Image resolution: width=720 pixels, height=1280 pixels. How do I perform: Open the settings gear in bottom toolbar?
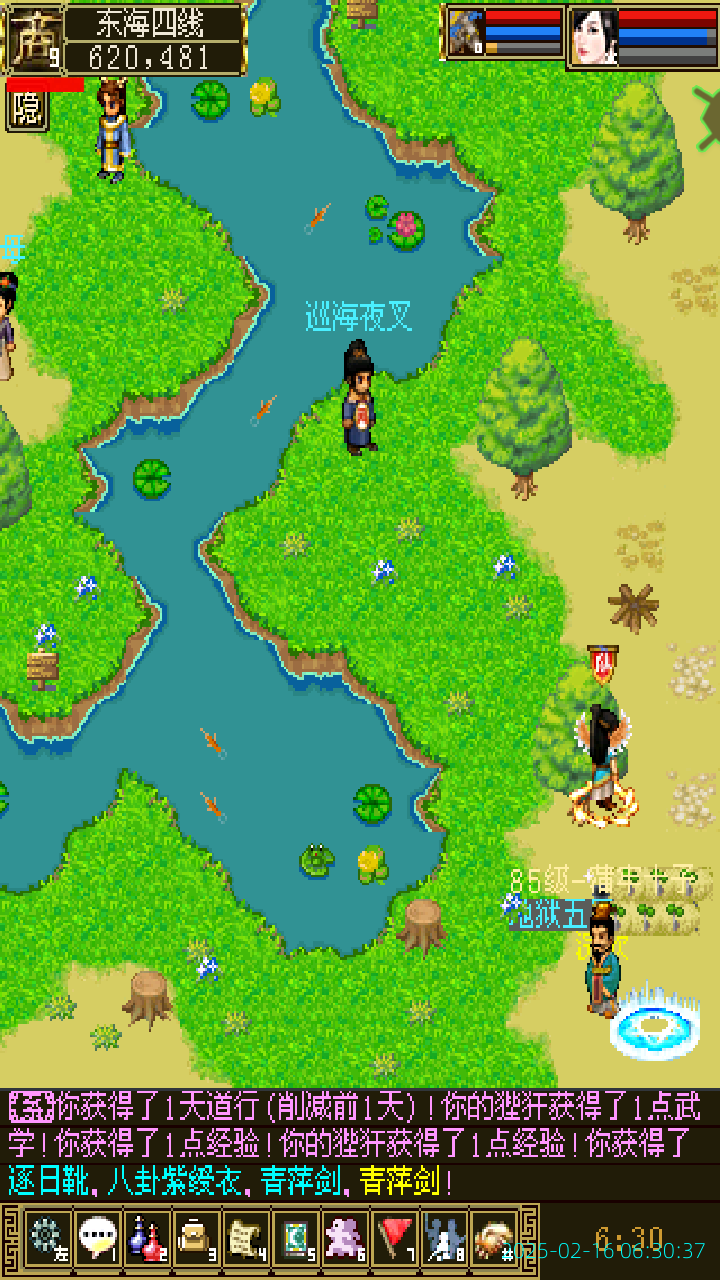pos(47,1237)
